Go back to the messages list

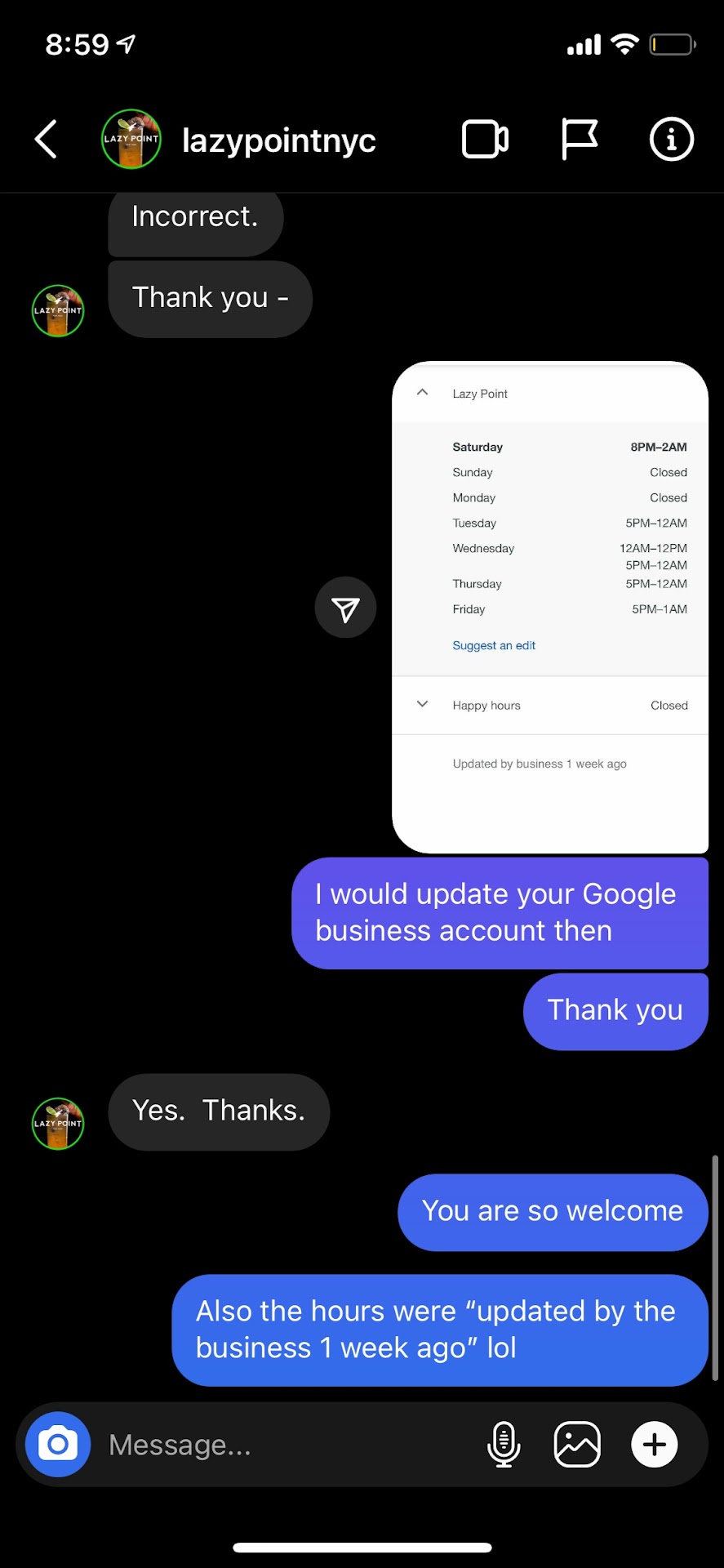pyautogui.click(x=46, y=139)
